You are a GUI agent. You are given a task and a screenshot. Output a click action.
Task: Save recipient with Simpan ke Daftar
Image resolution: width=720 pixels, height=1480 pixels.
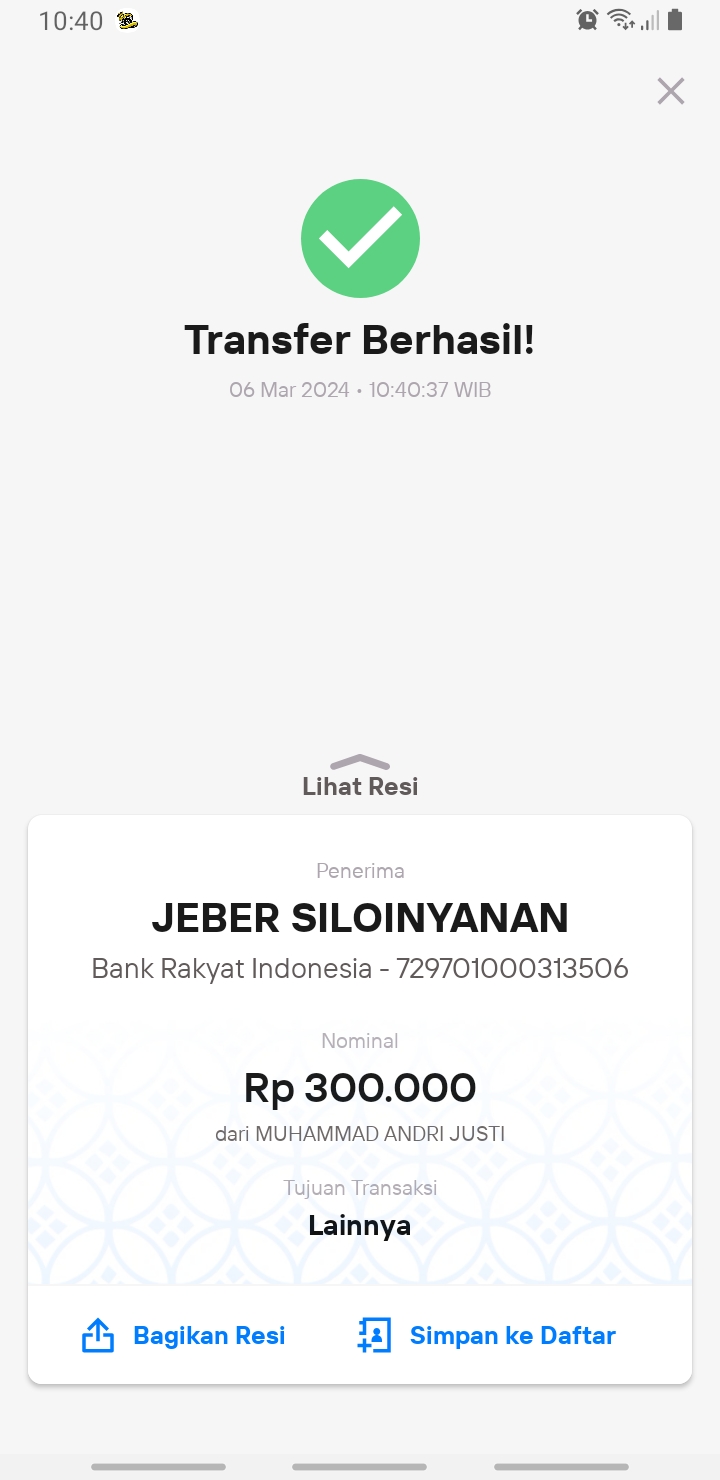pos(487,1336)
